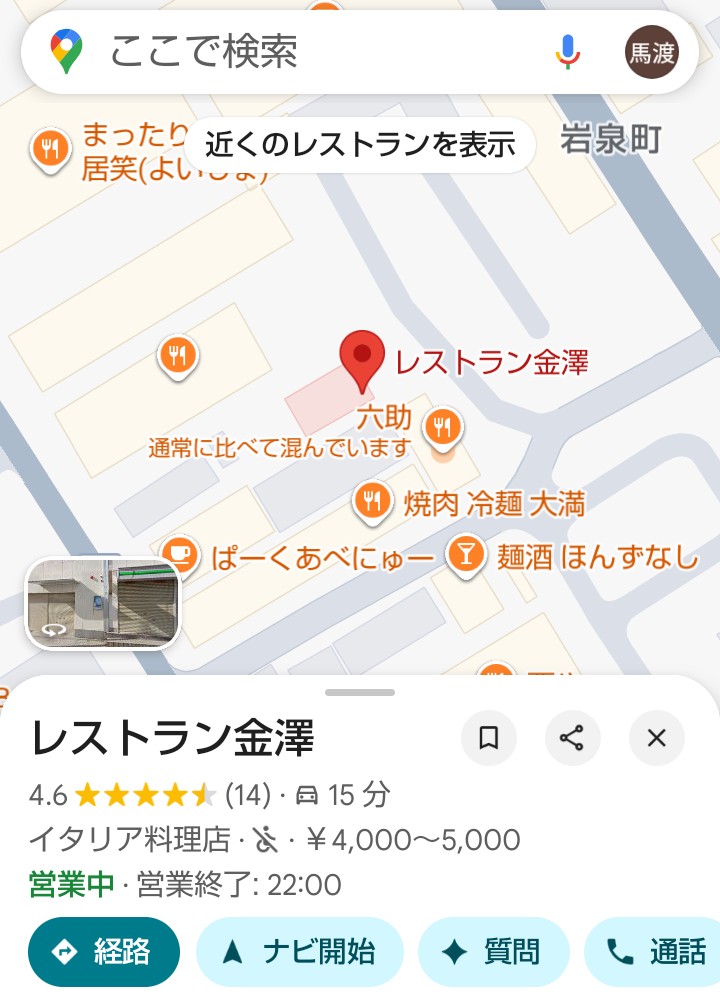Image resolution: width=720 pixels, height=1006 pixels.
Task: Select the 焼肉 冷麺 大満 map pin
Action: (x=374, y=502)
